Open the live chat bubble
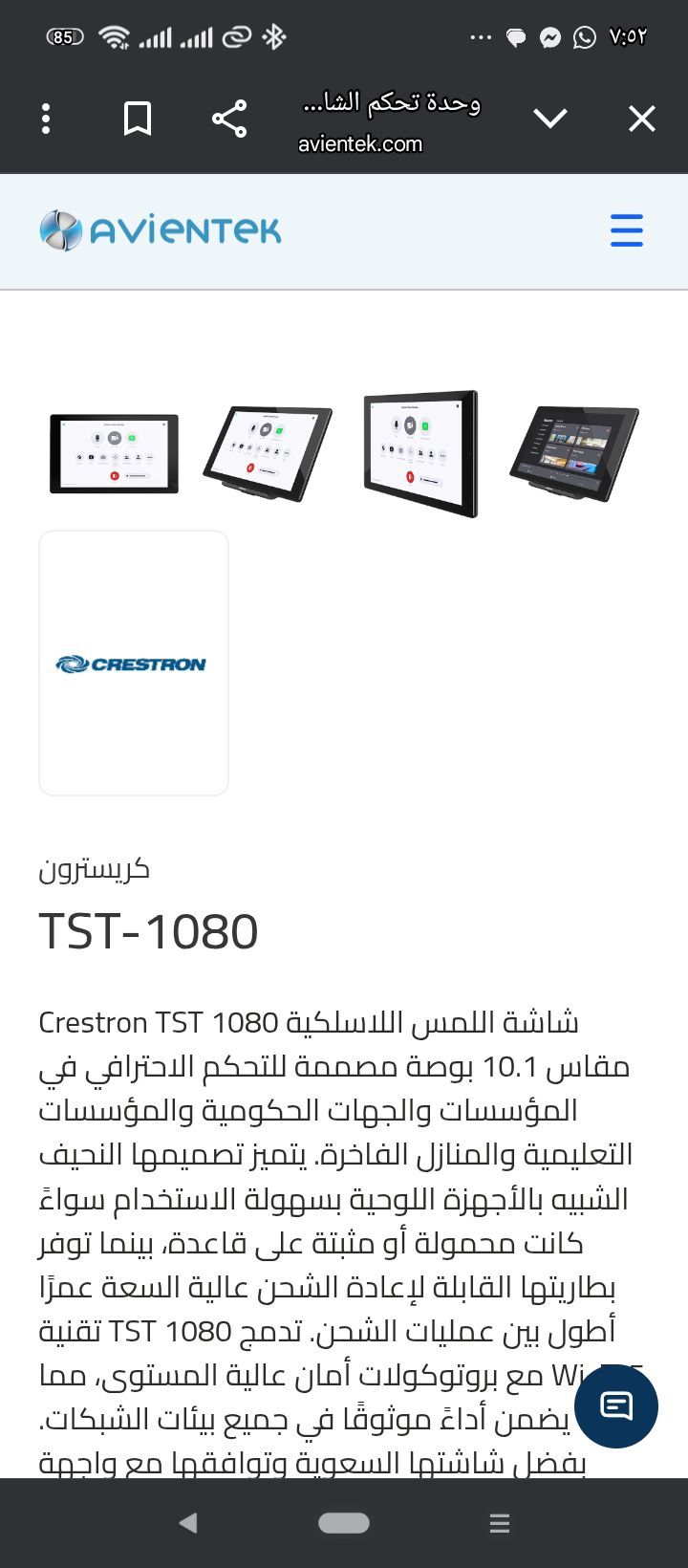 [x=616, y=1405]
